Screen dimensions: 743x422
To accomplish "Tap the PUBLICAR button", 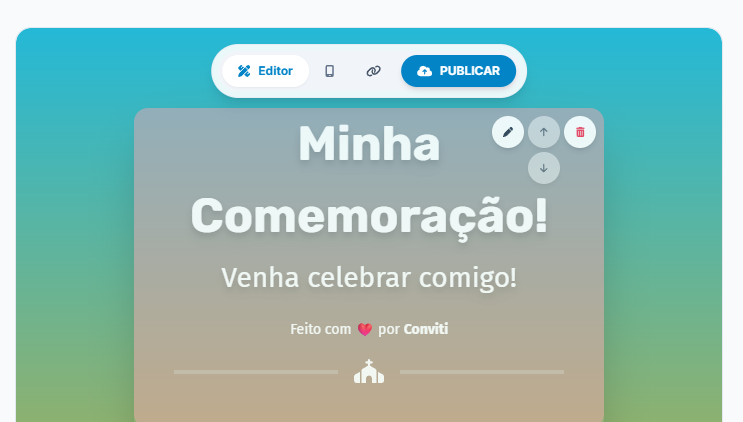I will coord(458,71).
